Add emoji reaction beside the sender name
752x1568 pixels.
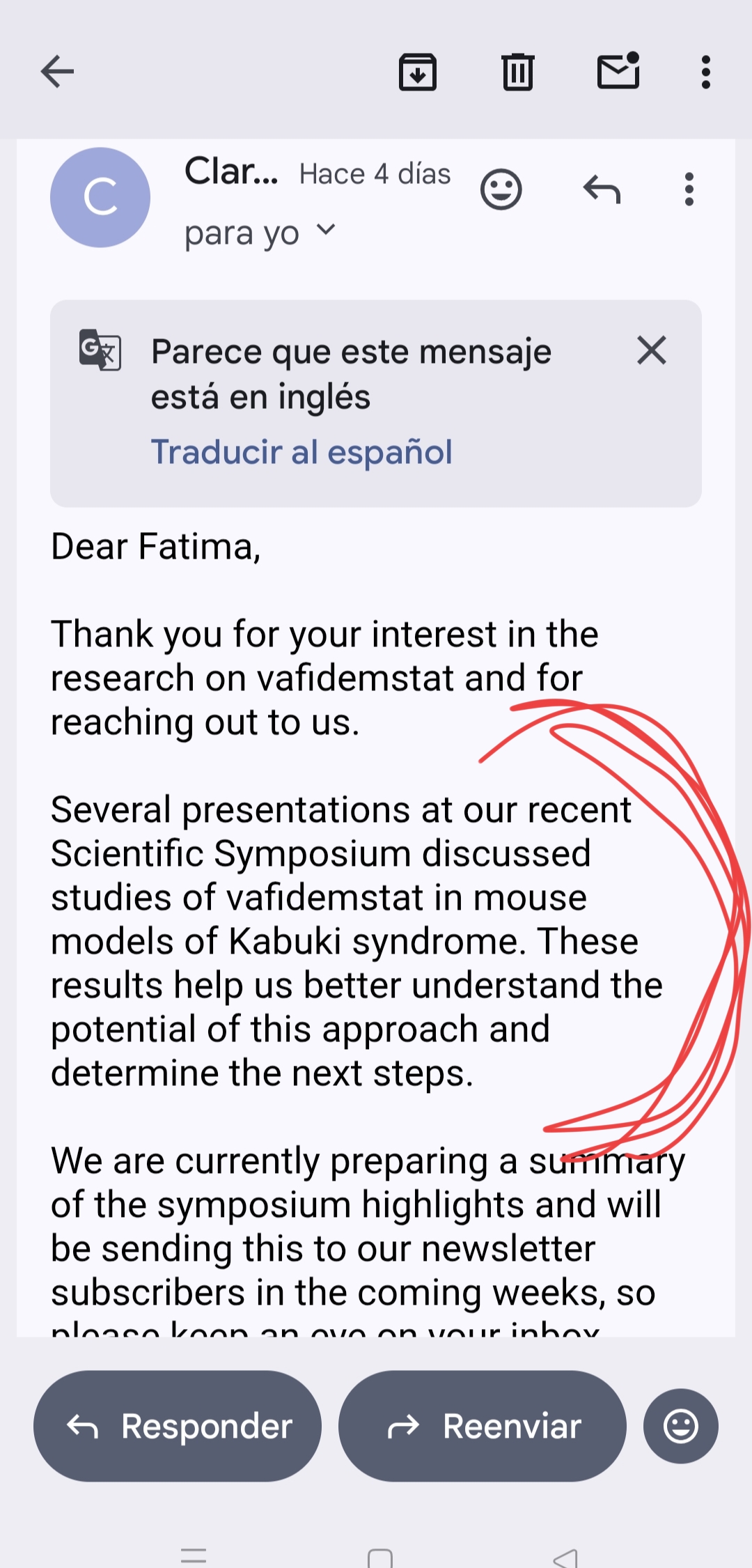(501, 189)
